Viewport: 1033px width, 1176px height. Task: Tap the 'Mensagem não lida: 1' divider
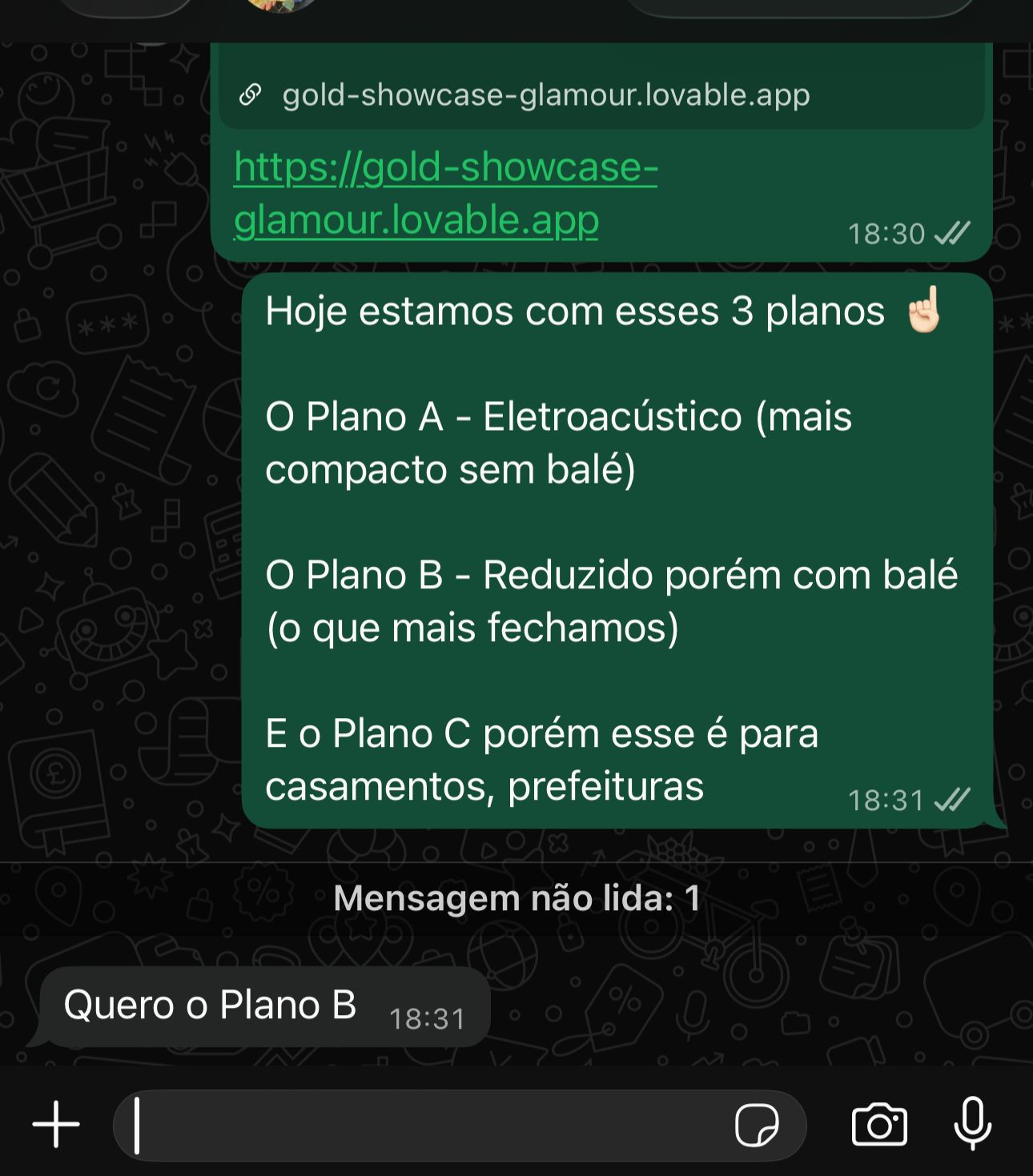[516, 897]
